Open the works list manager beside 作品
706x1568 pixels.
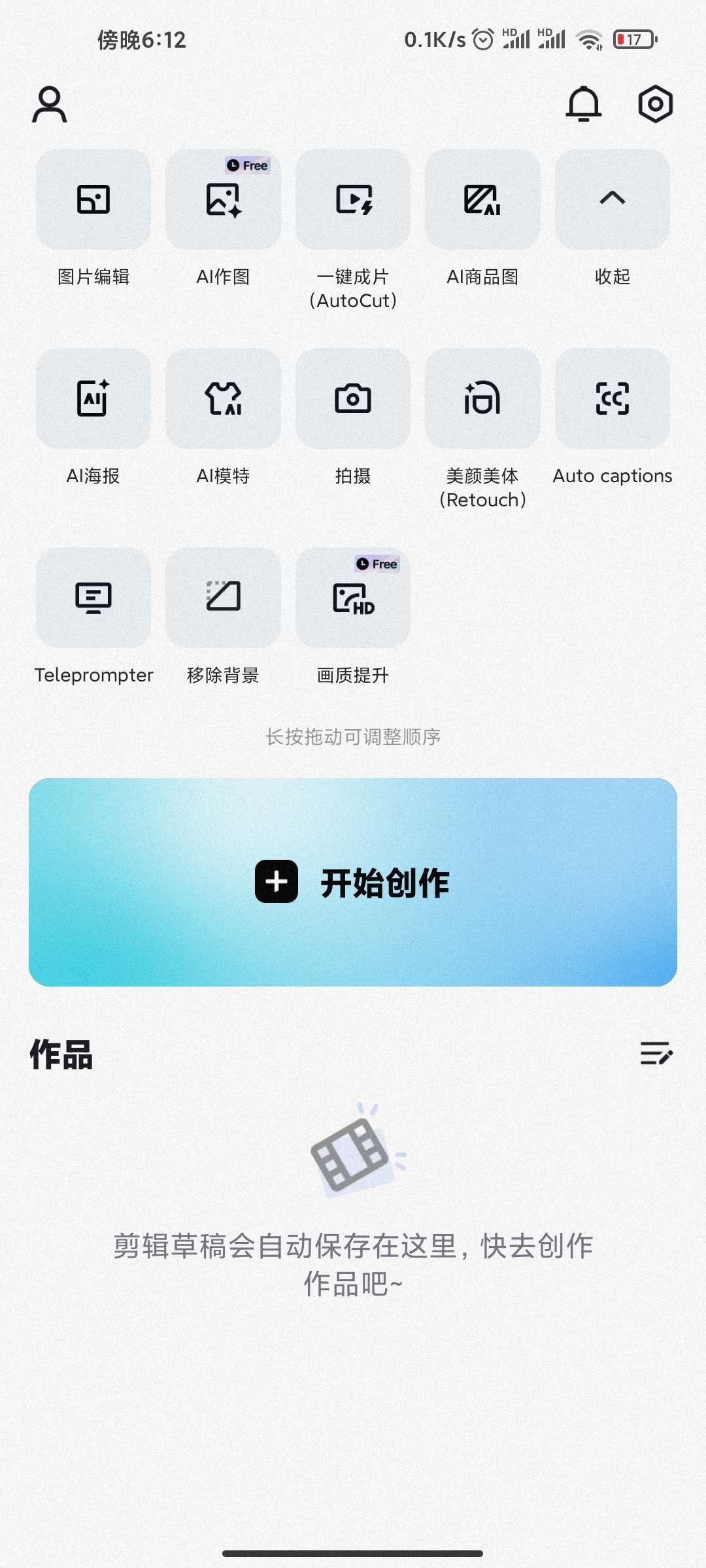pyautogui.click(x=656, y=1053)
